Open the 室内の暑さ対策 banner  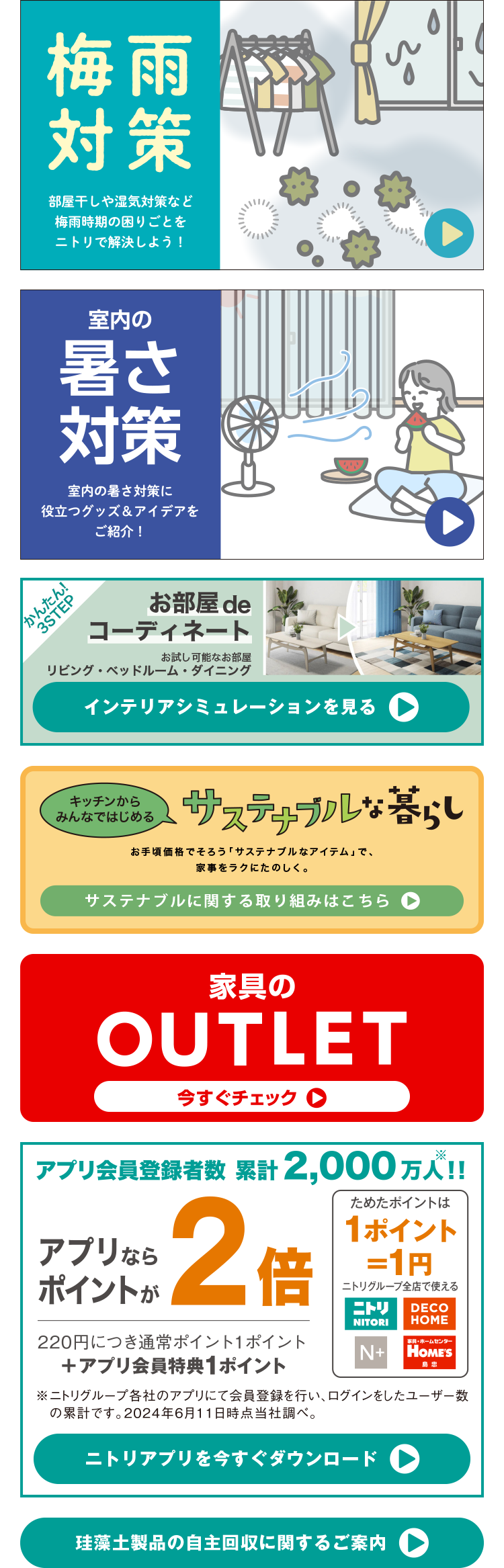coord(252,425)
